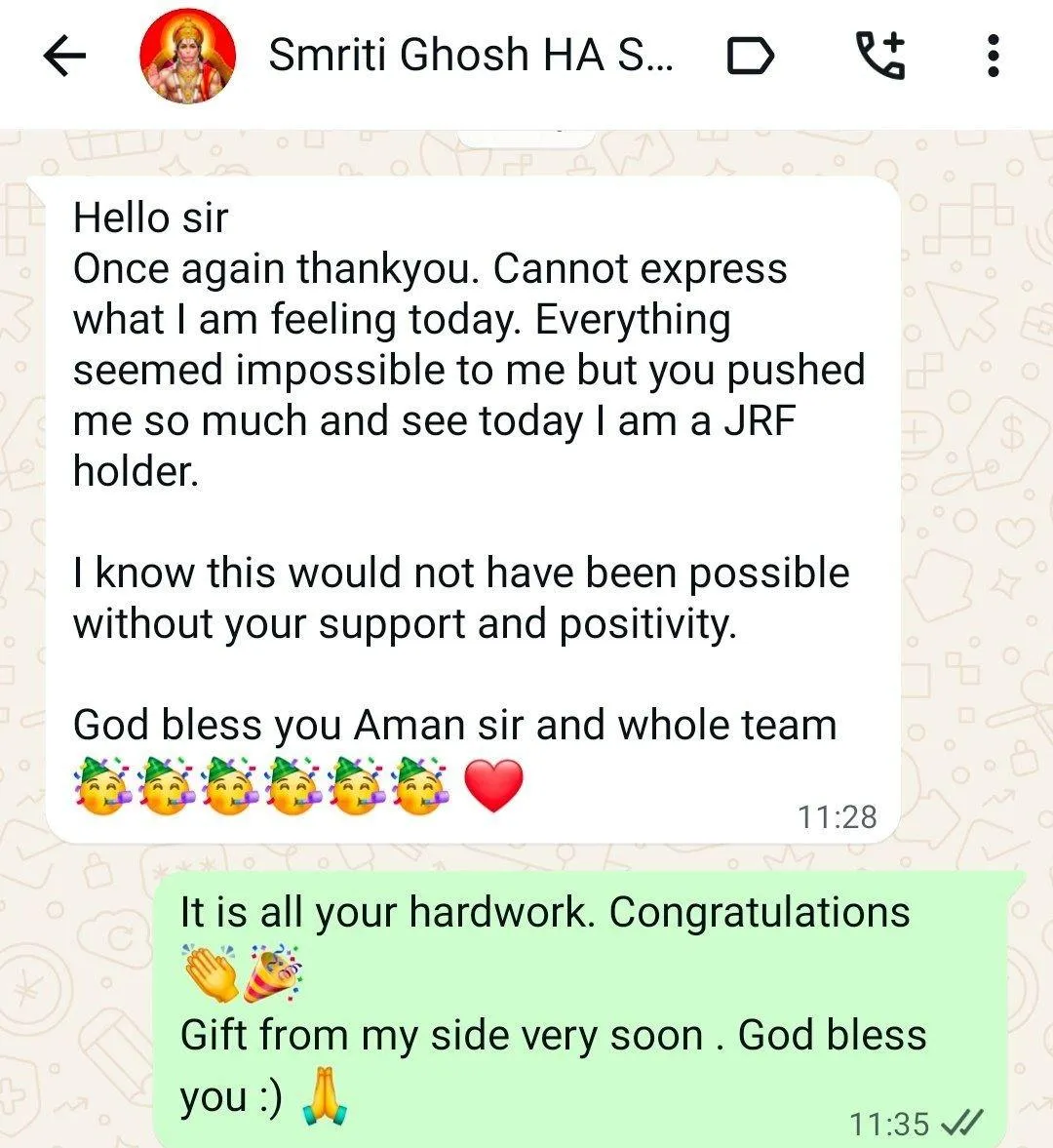
Task: Open the three-dot overflow menu
Action: [993, 57]
